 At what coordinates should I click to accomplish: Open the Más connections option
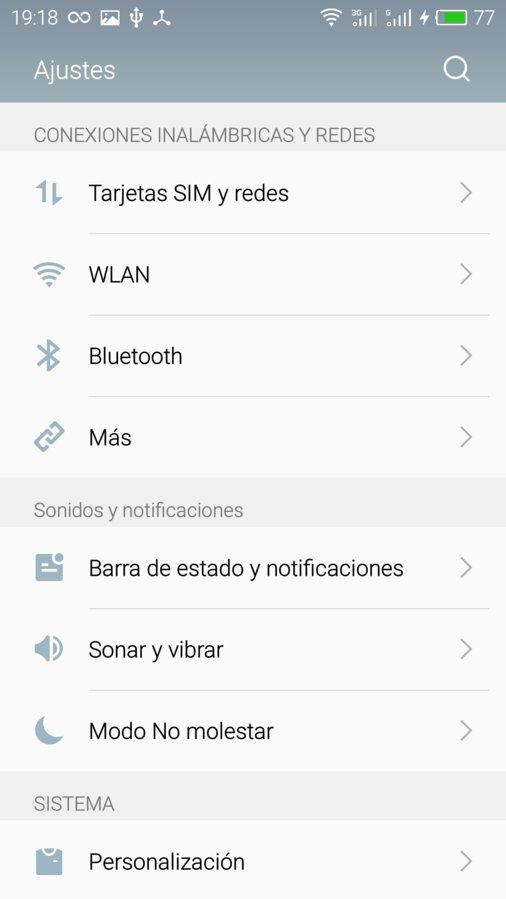pos(253,437)
